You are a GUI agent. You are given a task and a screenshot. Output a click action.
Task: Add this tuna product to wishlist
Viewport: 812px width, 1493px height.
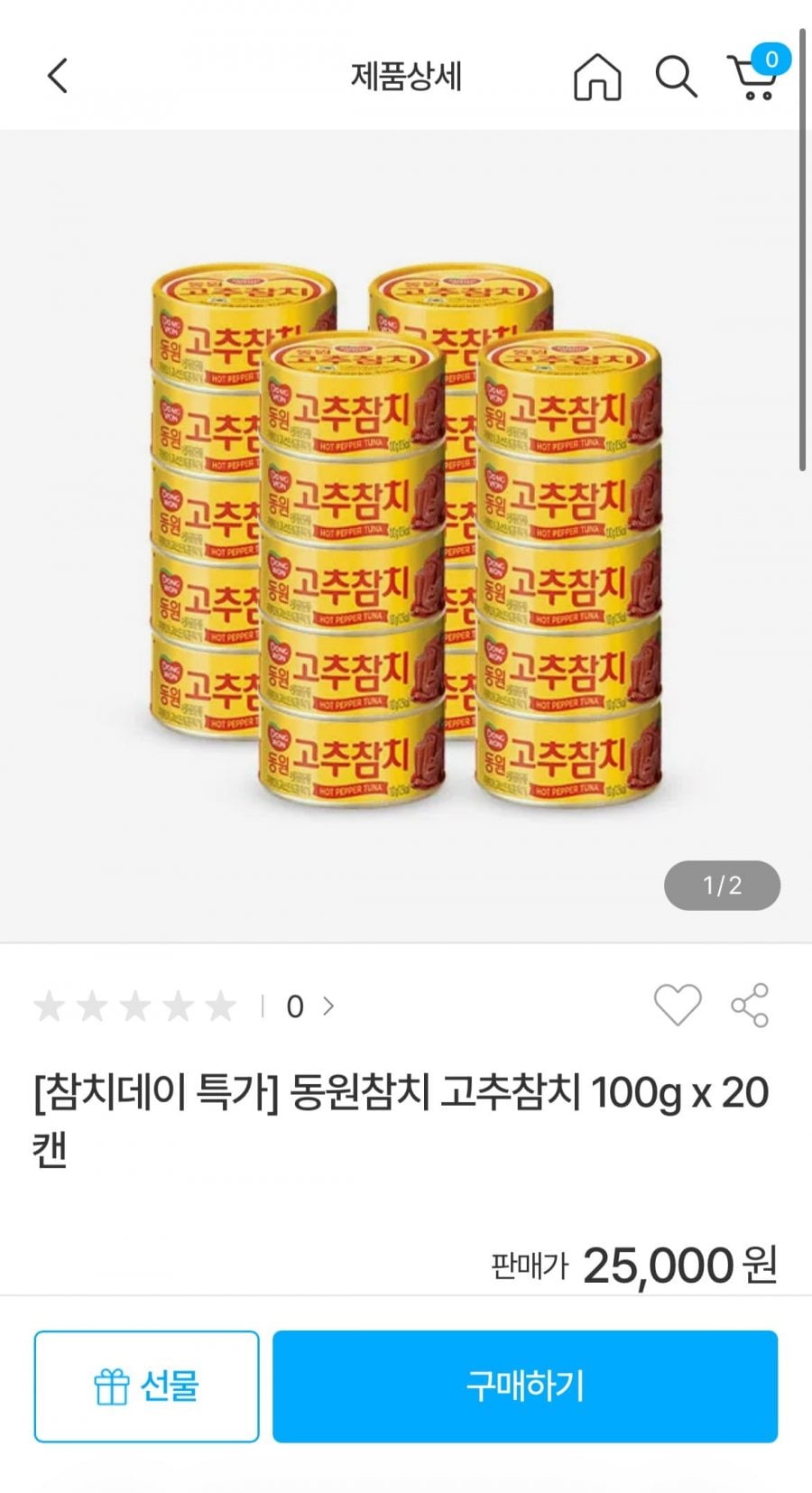(677, 1005)
